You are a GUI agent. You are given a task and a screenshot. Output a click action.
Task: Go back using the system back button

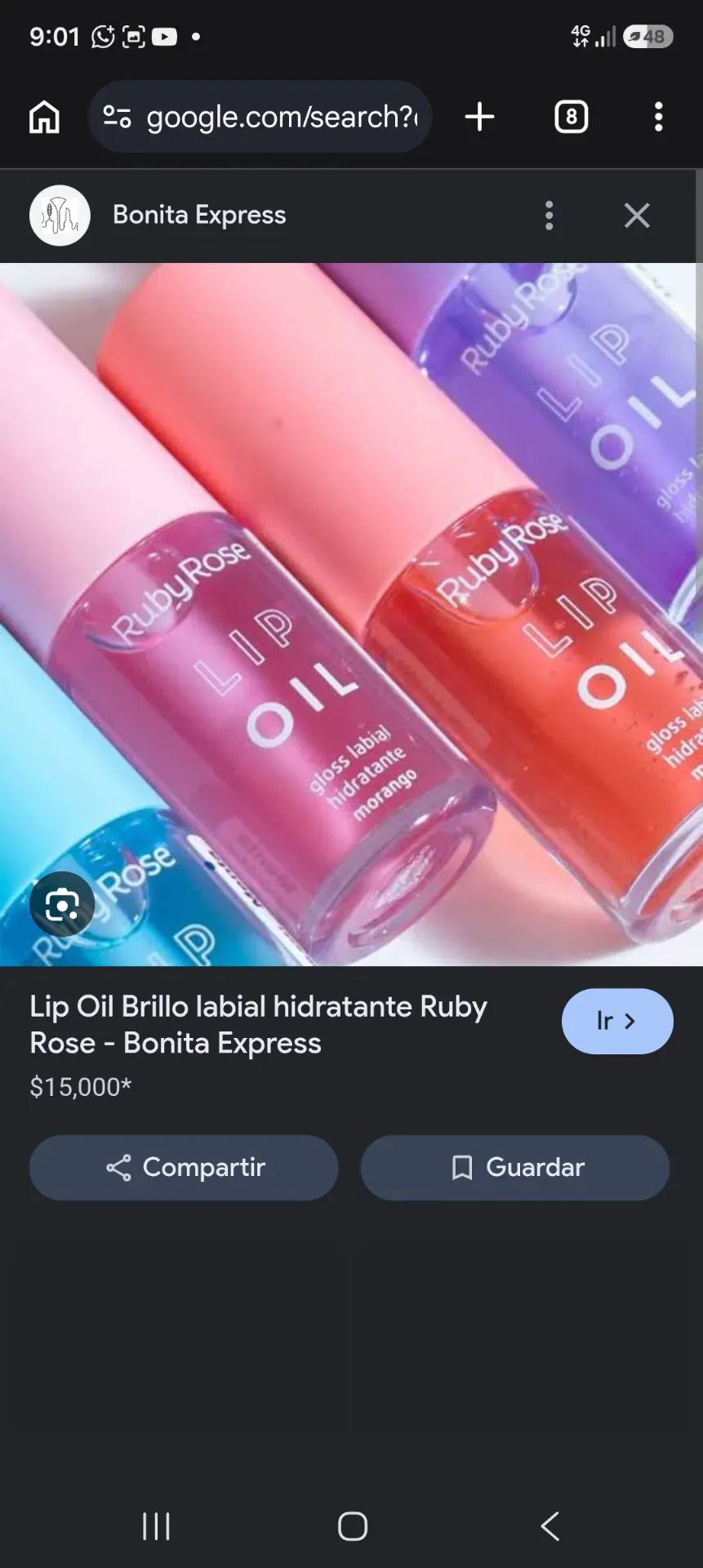pyautogui.click(x=550, y=1526)
